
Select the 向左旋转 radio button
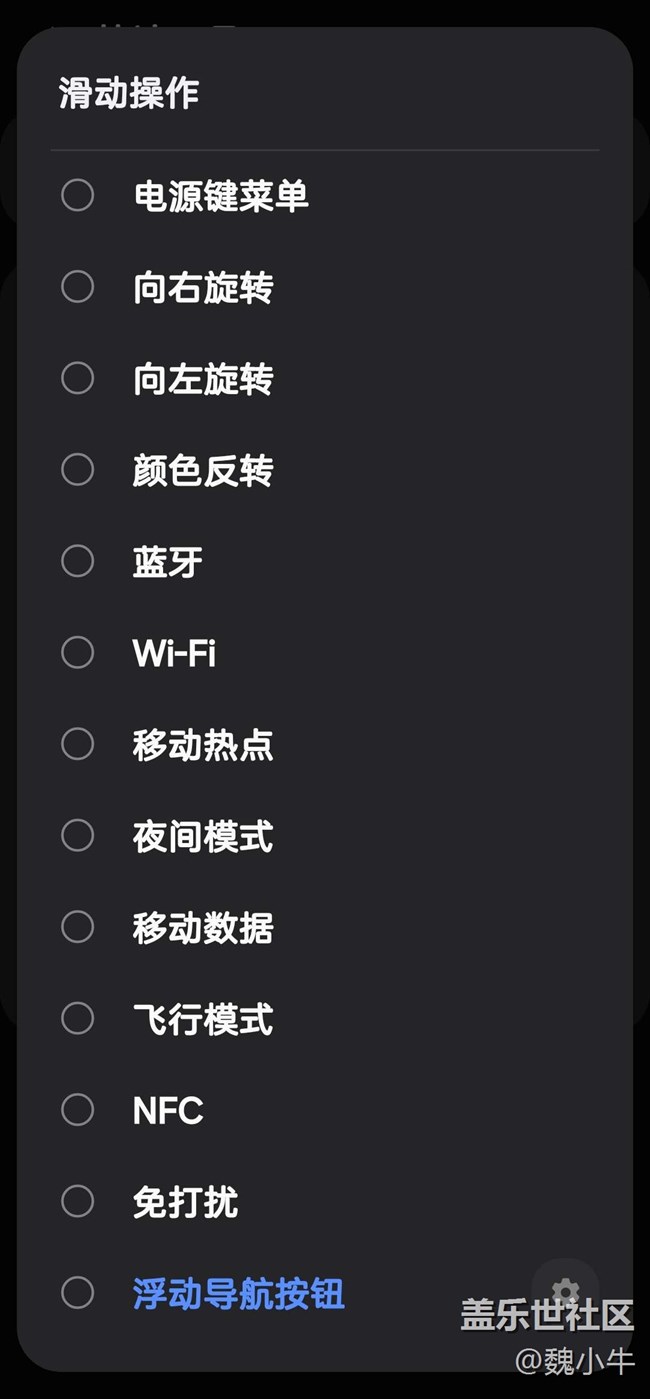point(78,379)
